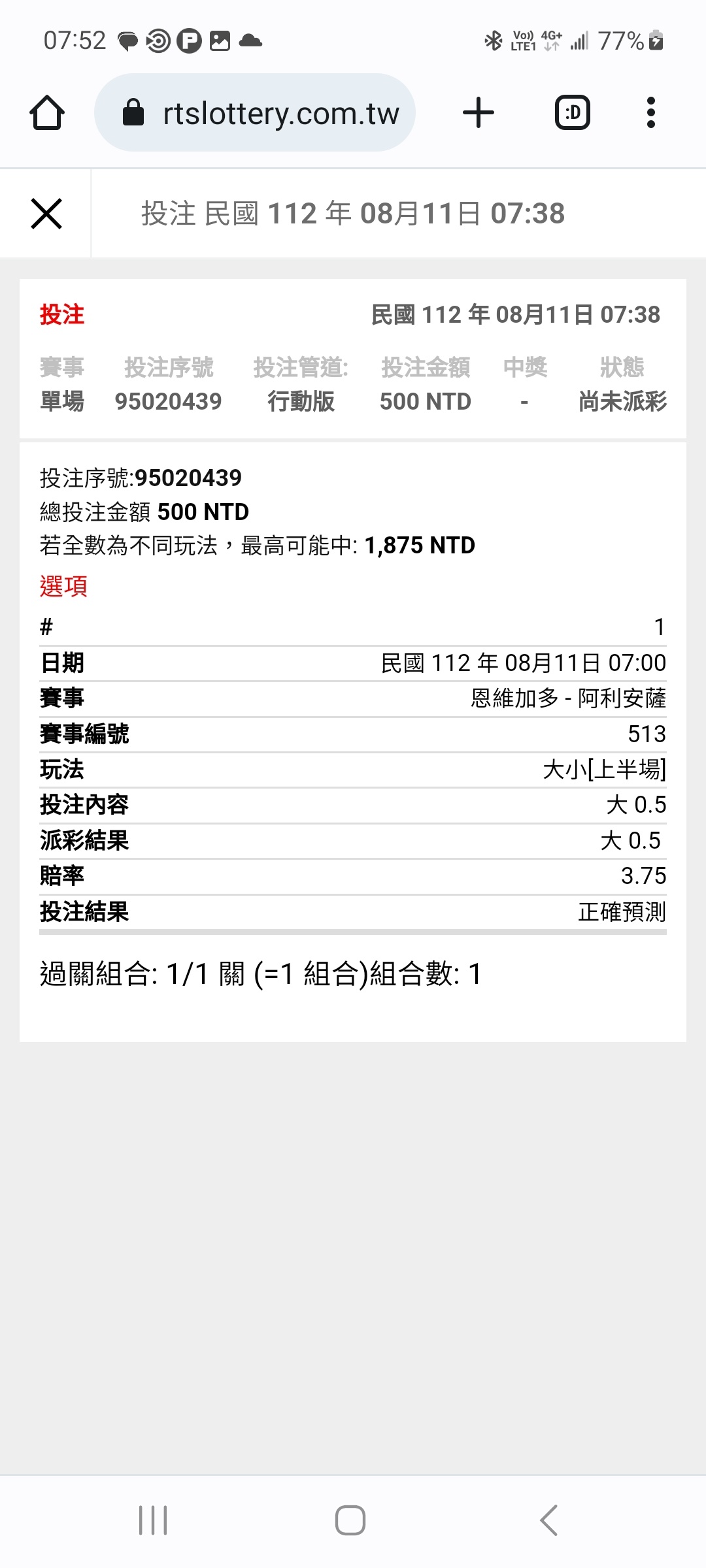The height and width of the screenshot is (1568, 706).
Task: Open the tab switcher
Action: (x=573, y=113)
